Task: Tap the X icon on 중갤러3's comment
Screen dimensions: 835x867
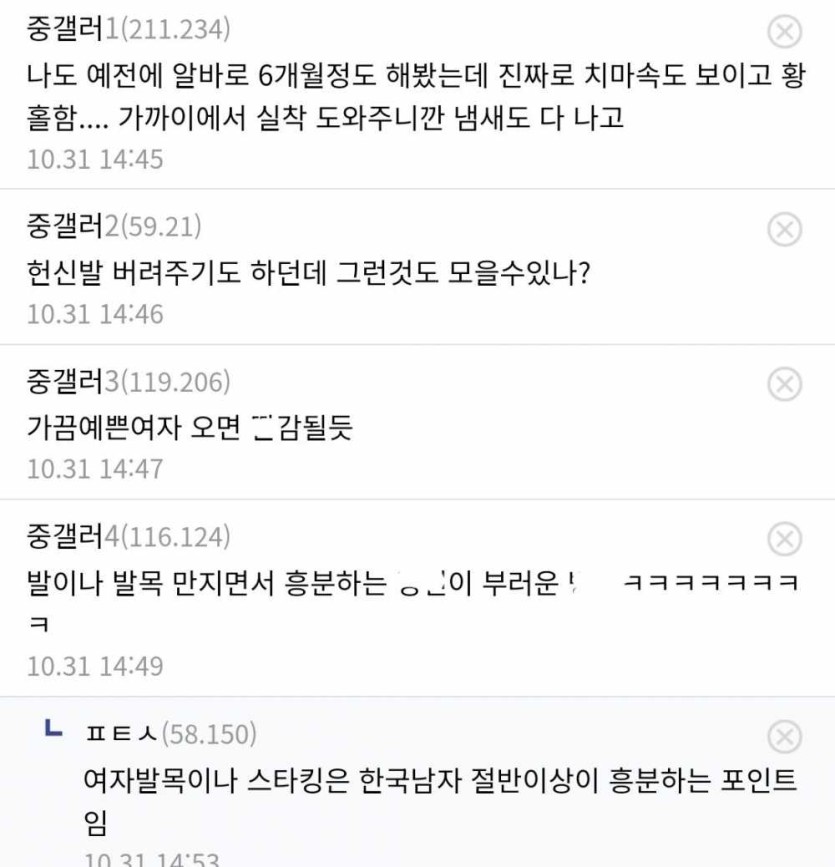Action: 785,383
